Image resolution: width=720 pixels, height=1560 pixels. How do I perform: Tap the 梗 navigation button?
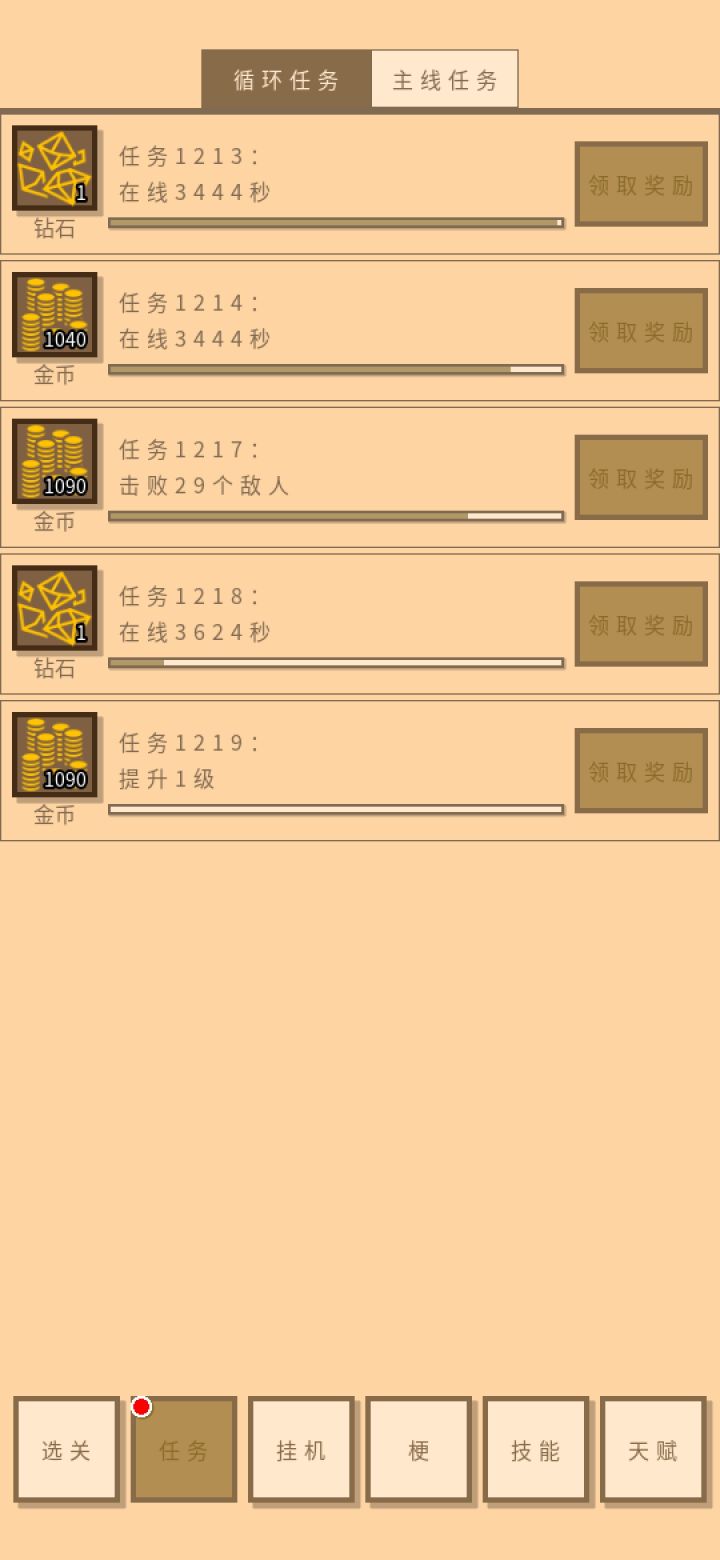[x=419, y=1449]
